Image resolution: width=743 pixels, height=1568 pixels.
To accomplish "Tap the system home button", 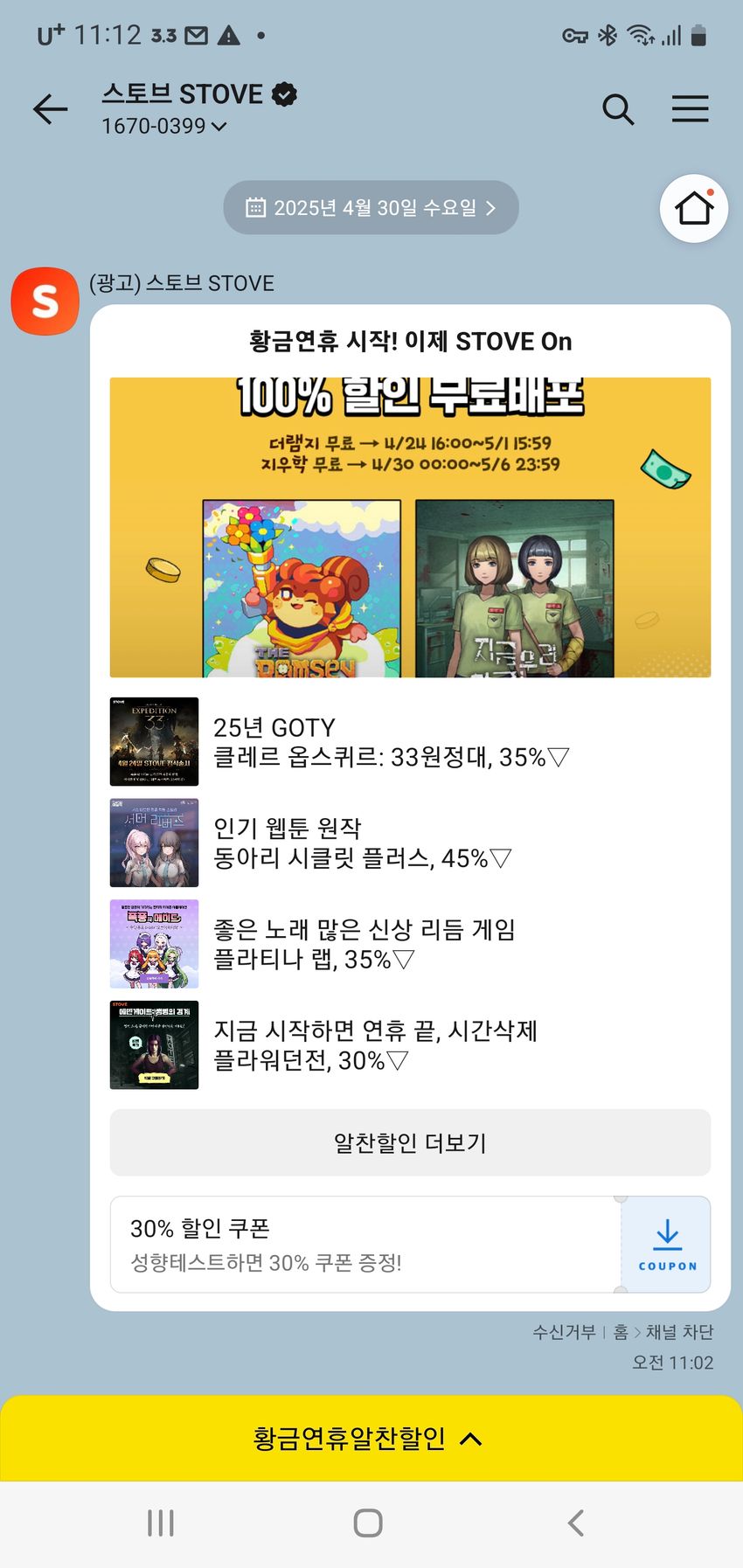I will coord(368,1523).
